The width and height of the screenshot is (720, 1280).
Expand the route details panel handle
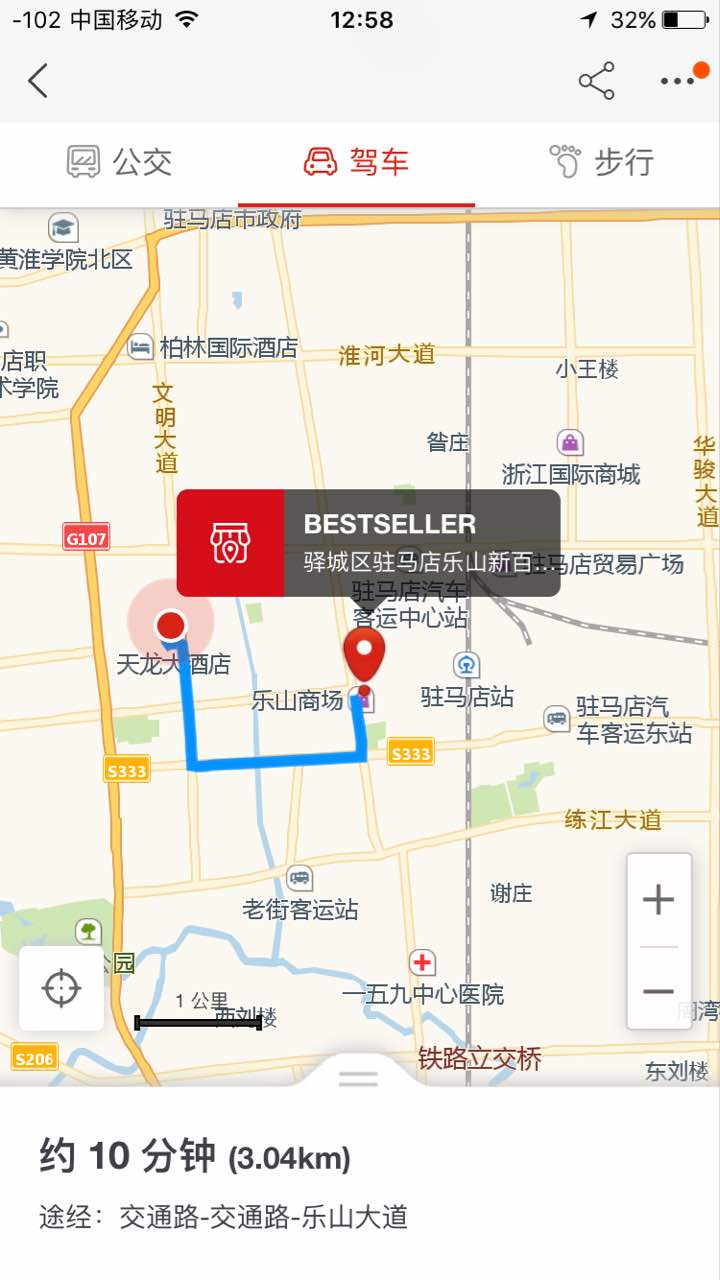[358, 1077]
